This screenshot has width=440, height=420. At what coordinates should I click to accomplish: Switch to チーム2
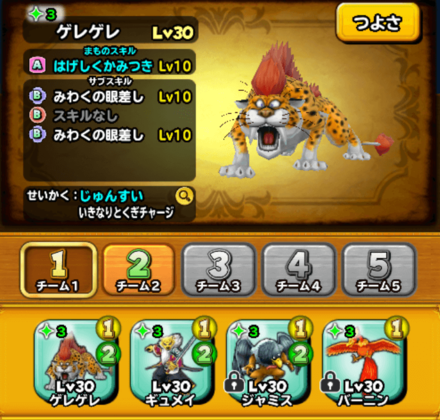tap(138, 270)
